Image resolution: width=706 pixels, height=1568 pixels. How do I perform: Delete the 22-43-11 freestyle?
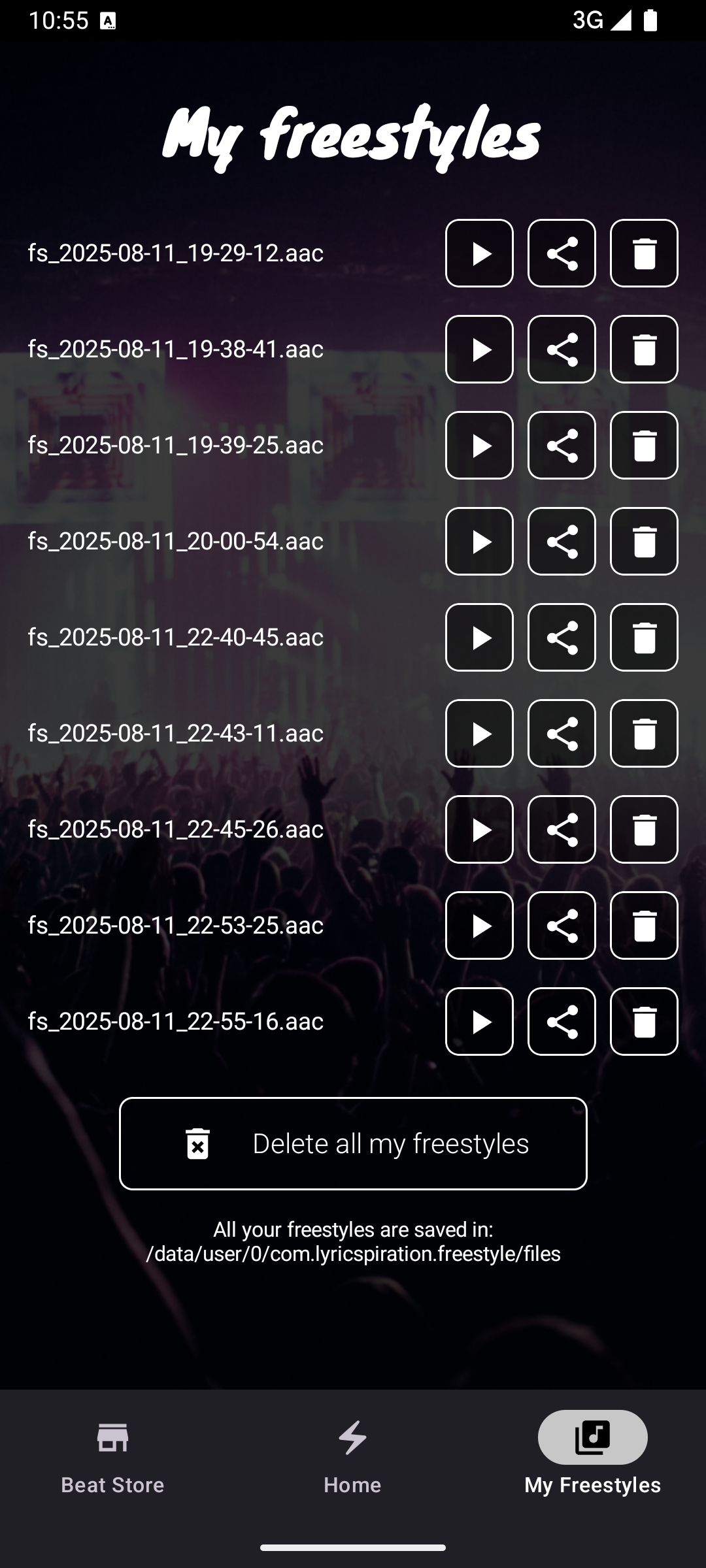point(644,734)
